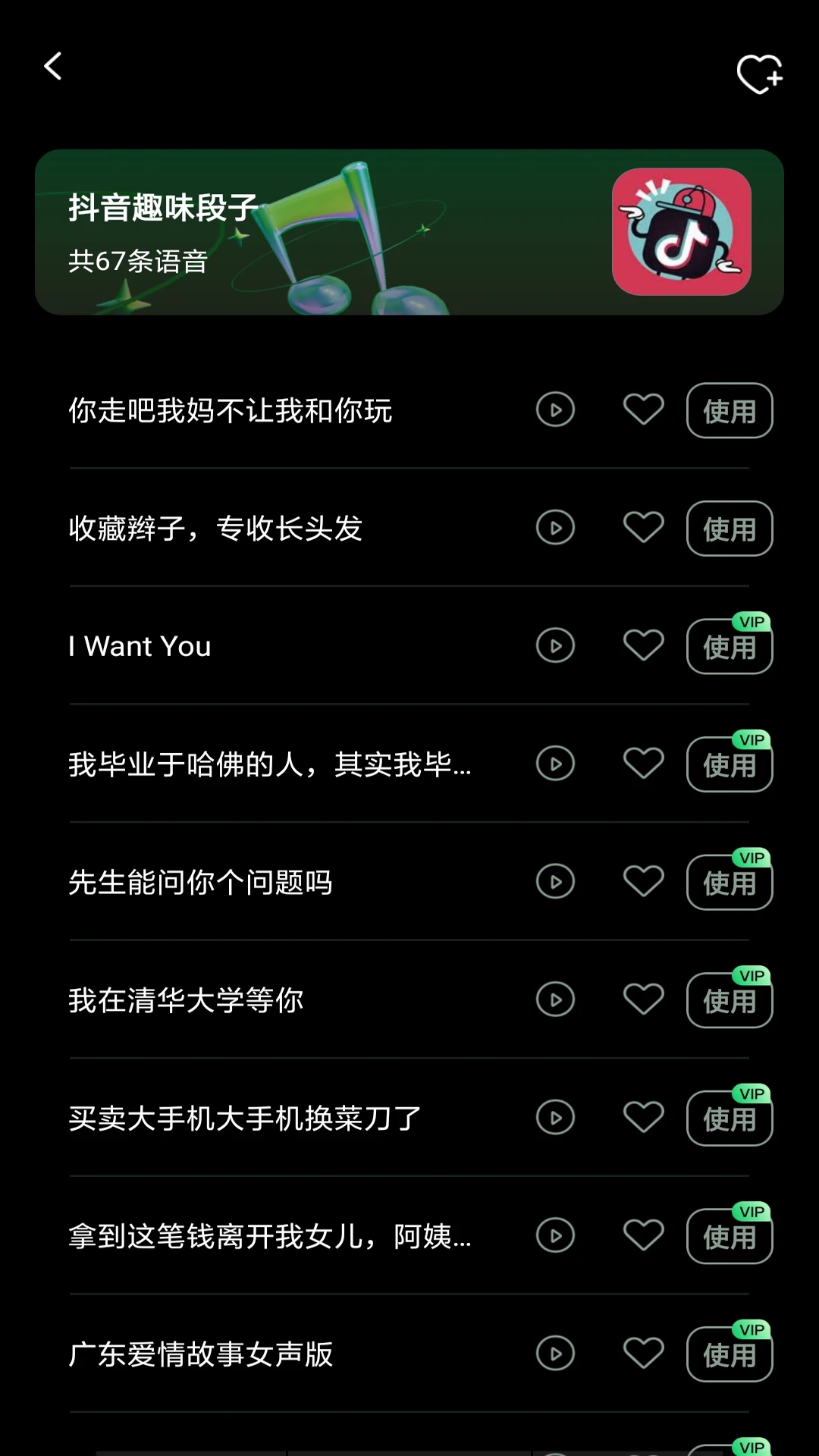Favorite the clip 你走吧我妈不让我和你玩
Image resolution: width=819 pixels, height=1456 pixels.
tap(643, 410)
